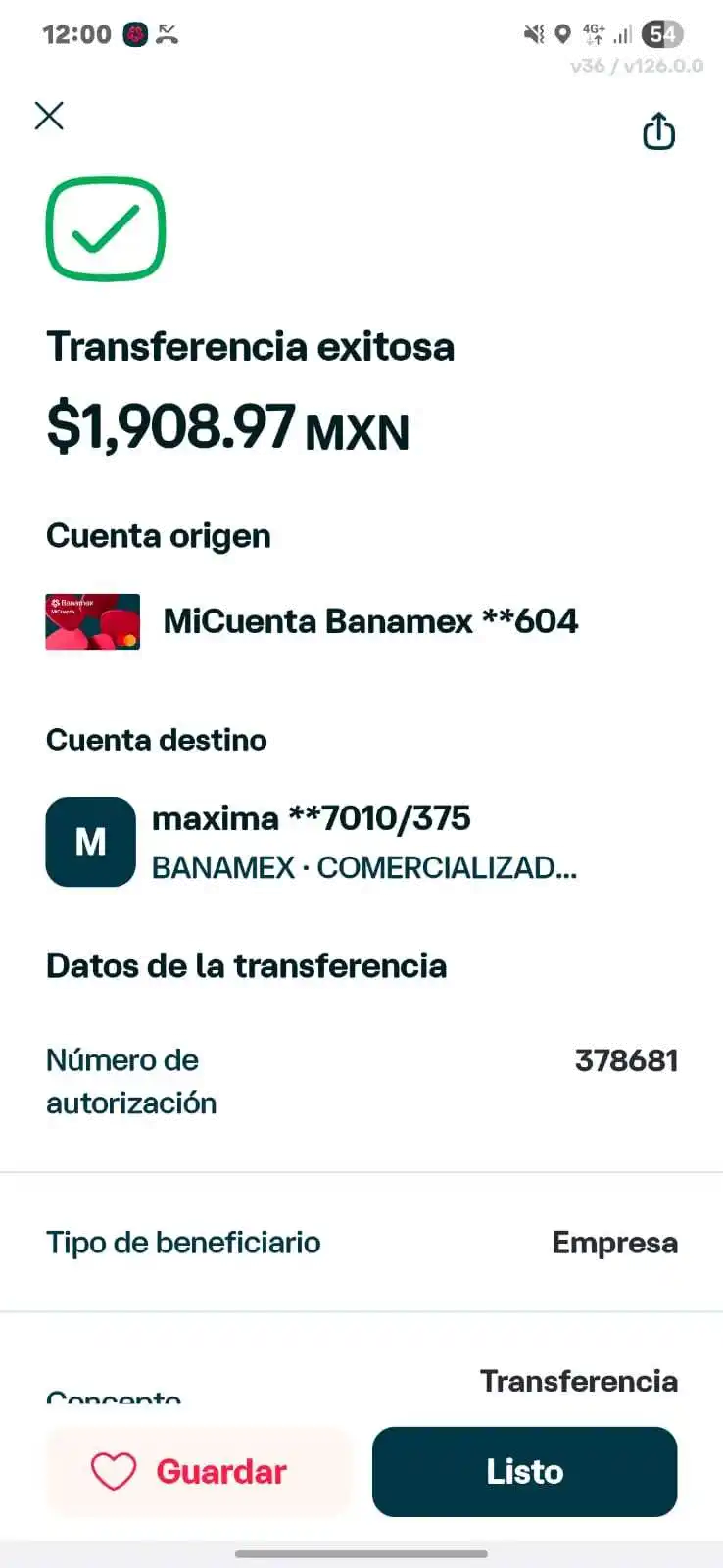Viewport: 723px width, 1568px height.
Task: Tap Guardar to save the recipient
Action: click(198, 1471)
